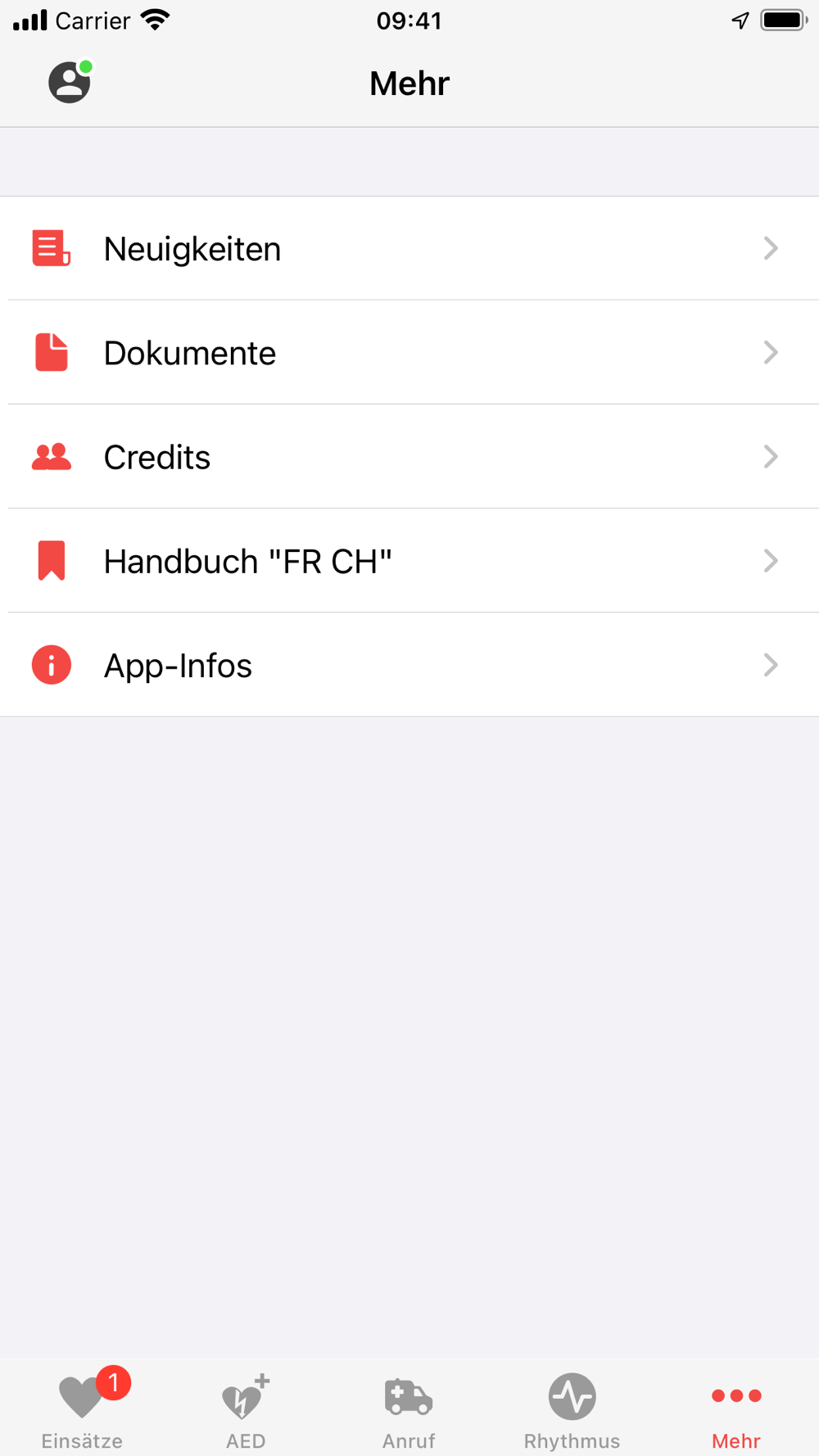819x1456 pixels.
Task: Open Dokumente
Action: pos(409,352)
